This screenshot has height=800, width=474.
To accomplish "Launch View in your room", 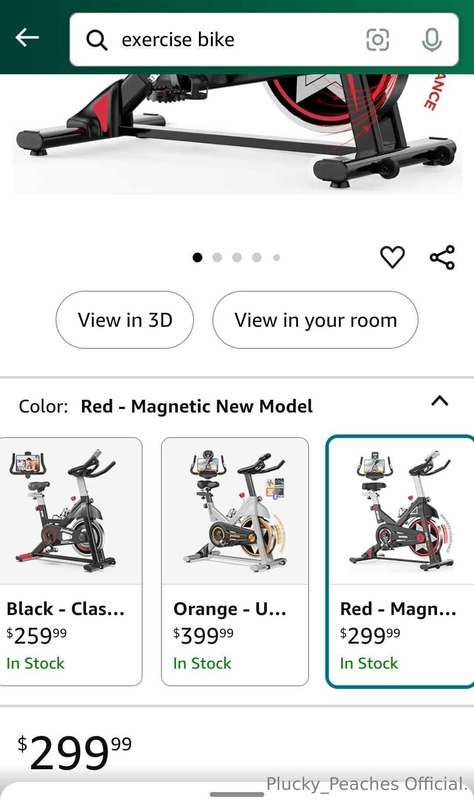I will [315, 320].
